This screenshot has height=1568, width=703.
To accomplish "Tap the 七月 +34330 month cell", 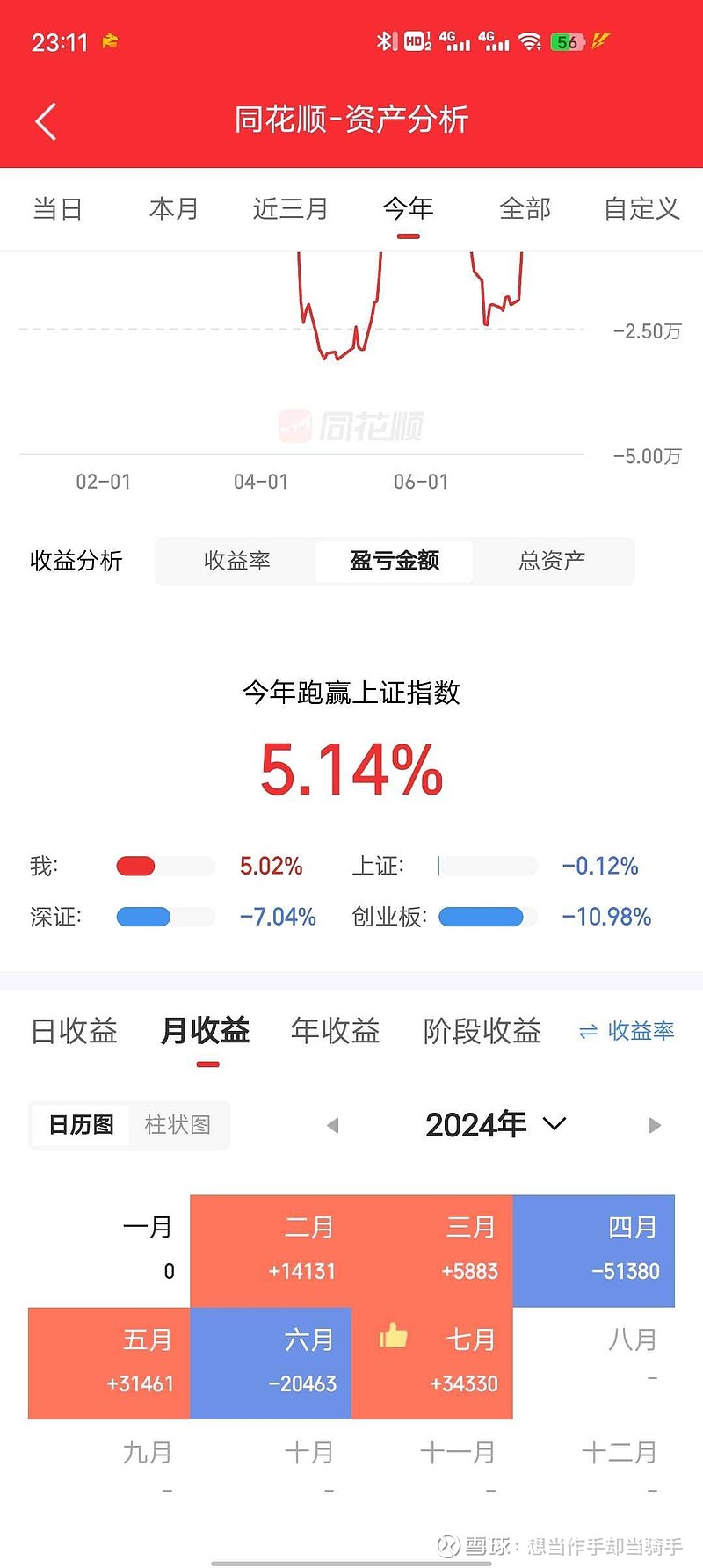I will 432,1363.
